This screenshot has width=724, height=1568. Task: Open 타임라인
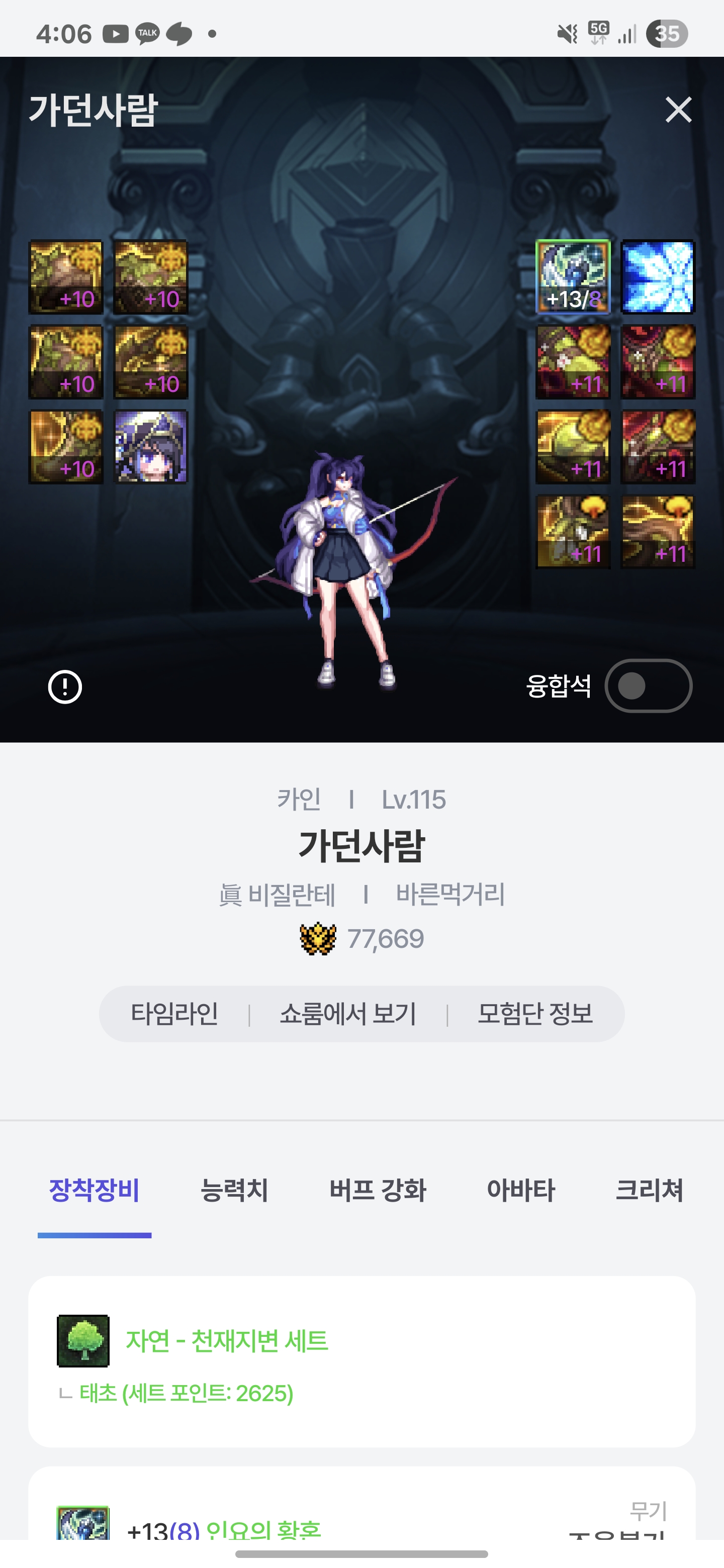pyautogui.click(x=175, y=1014)
